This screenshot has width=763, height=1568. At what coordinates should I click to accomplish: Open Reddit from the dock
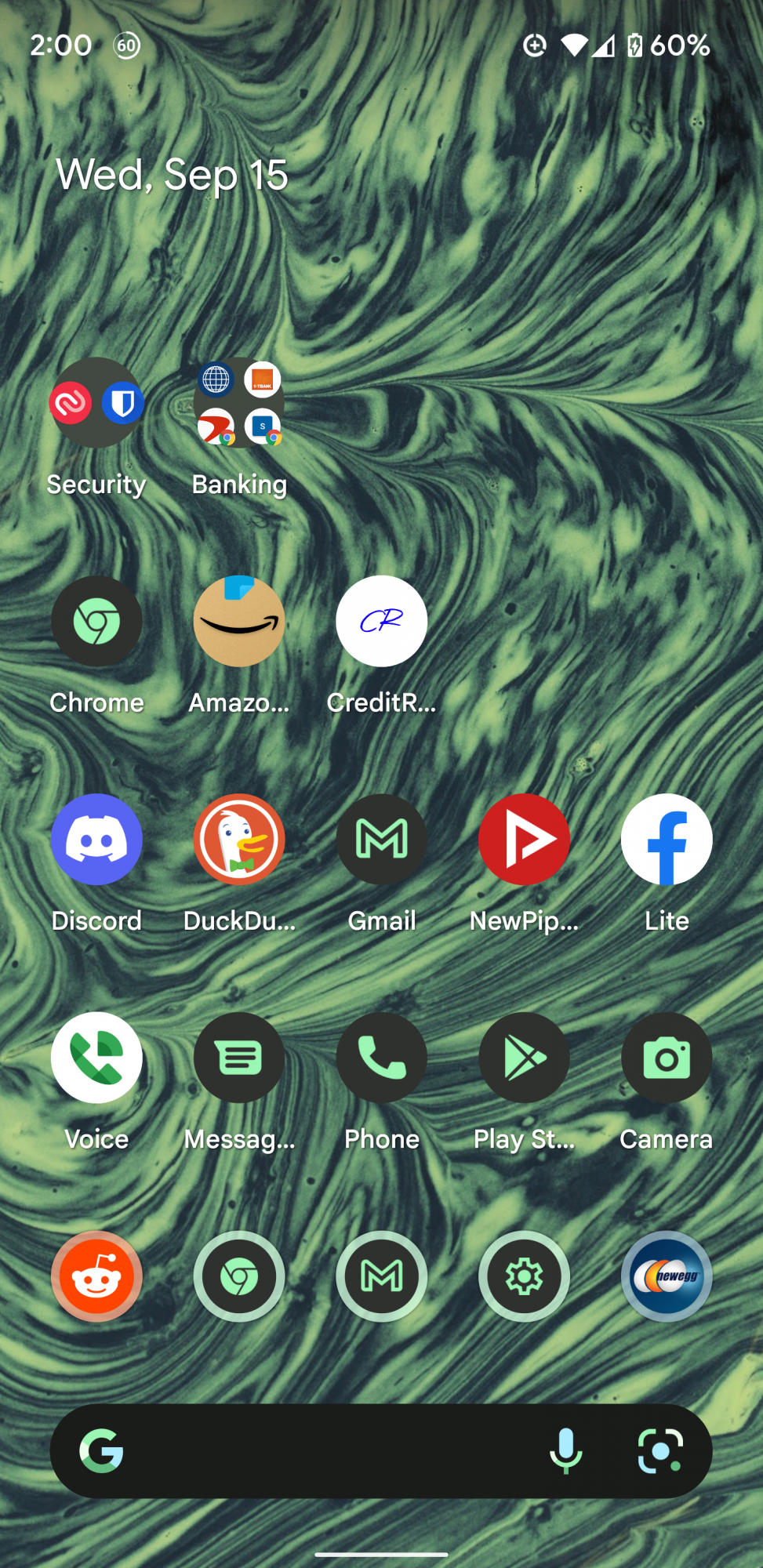96,1276
